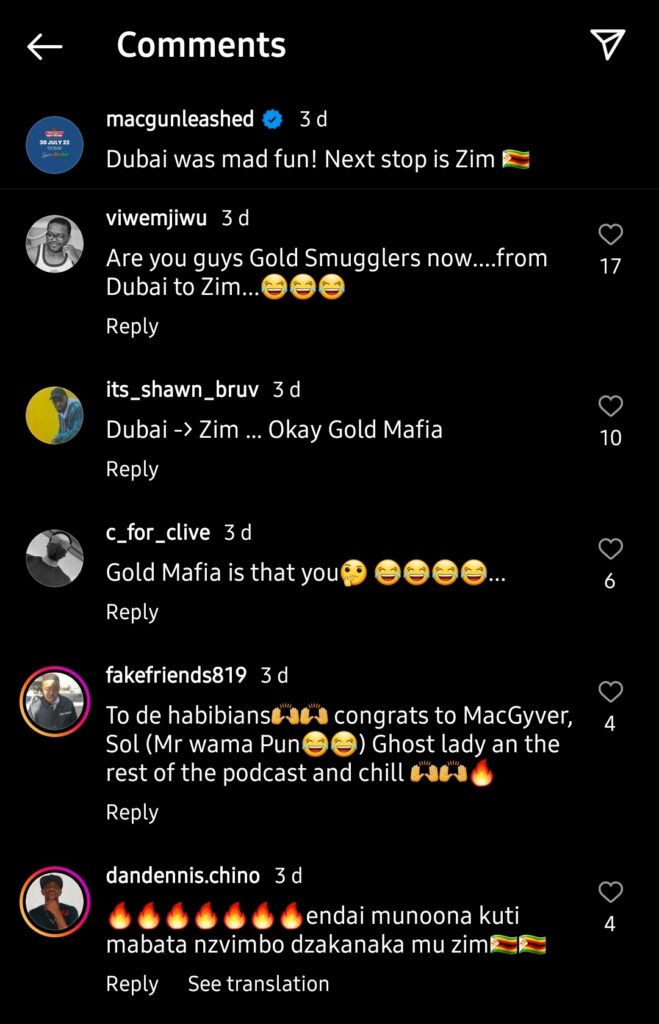
Task: Reply to c_for_clive's comment
Action: click(132, 613)
